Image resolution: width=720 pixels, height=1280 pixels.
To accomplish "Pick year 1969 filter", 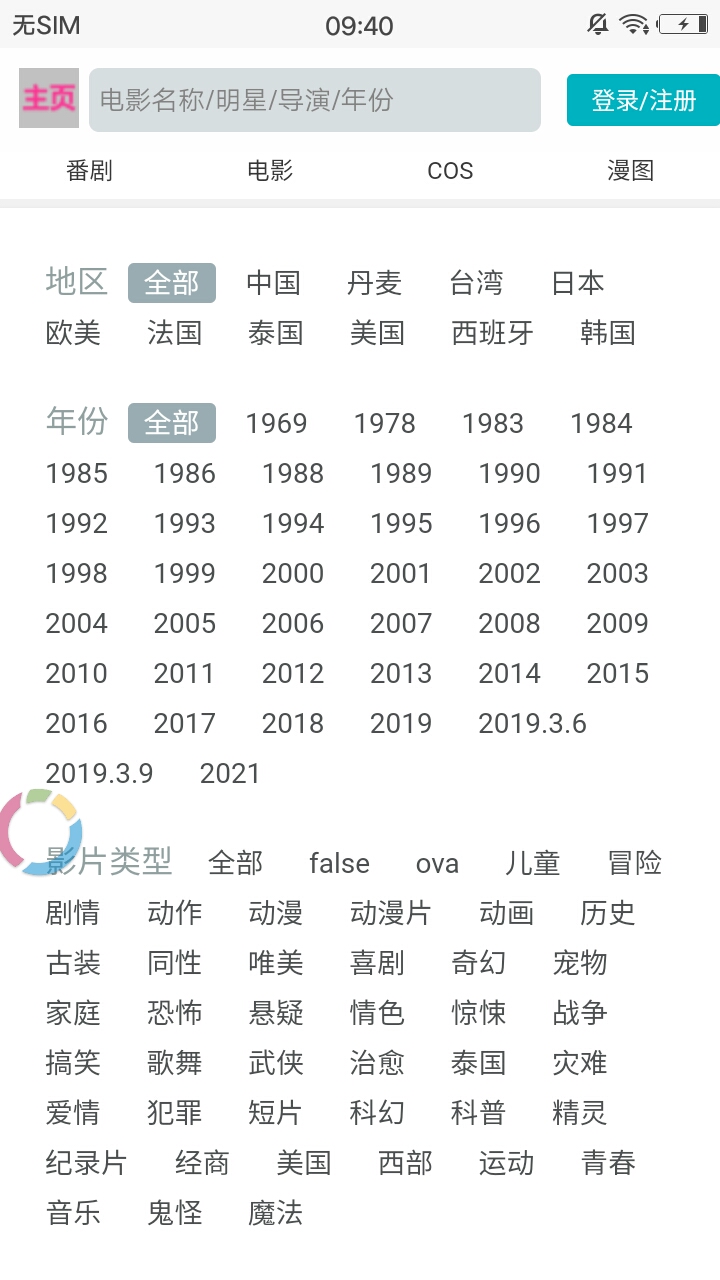I will (x=276, y=423).
